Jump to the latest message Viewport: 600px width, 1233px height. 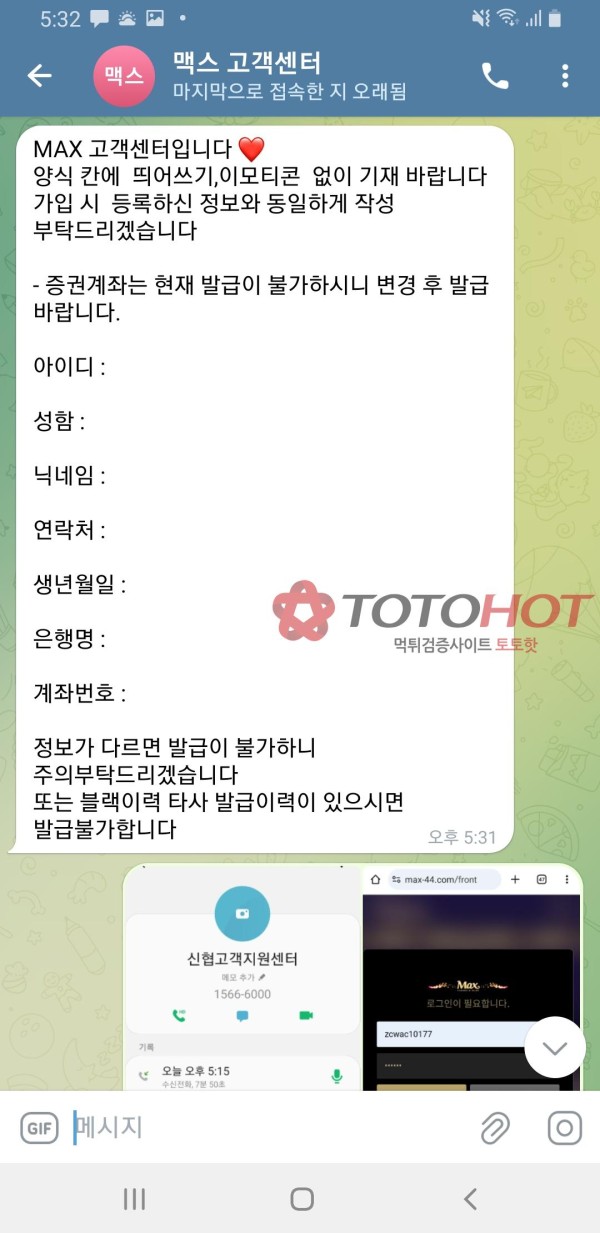554,1047
